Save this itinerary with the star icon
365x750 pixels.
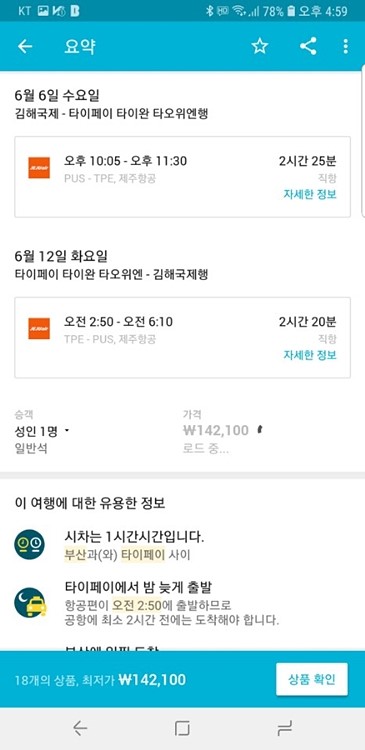tap(260, 46)
